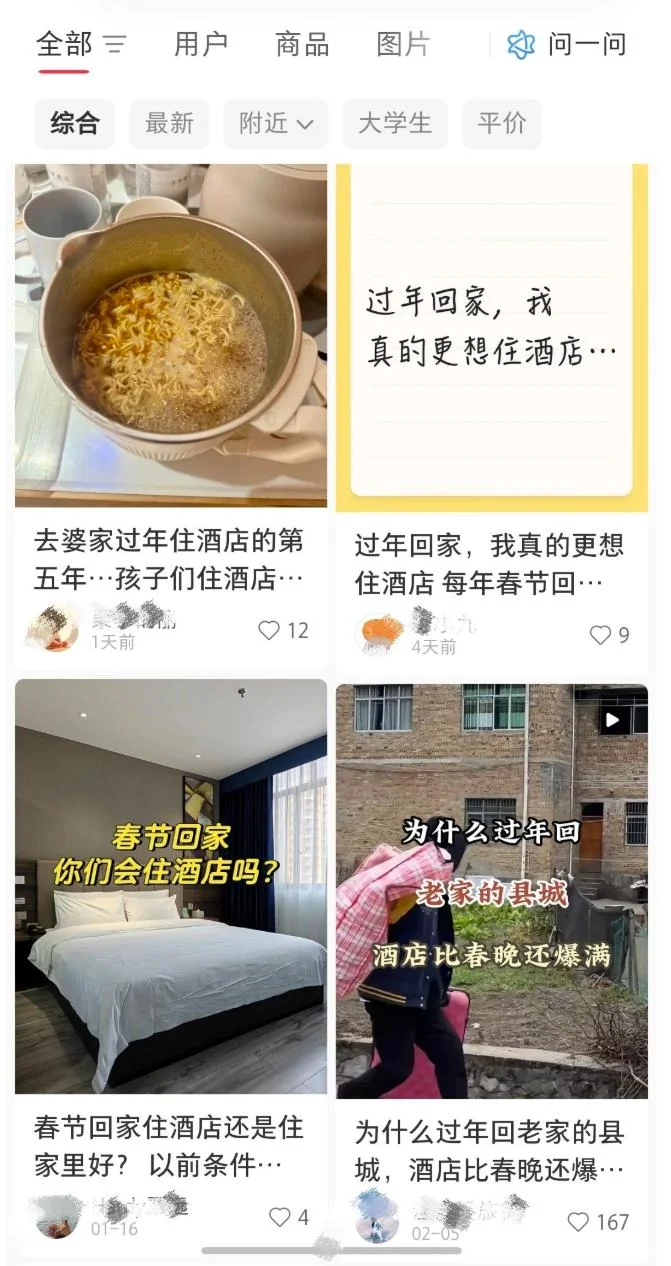The image size is (671, 1266).
Task: Switch to the 用户 tab
Action: click(x=201, y=45)
